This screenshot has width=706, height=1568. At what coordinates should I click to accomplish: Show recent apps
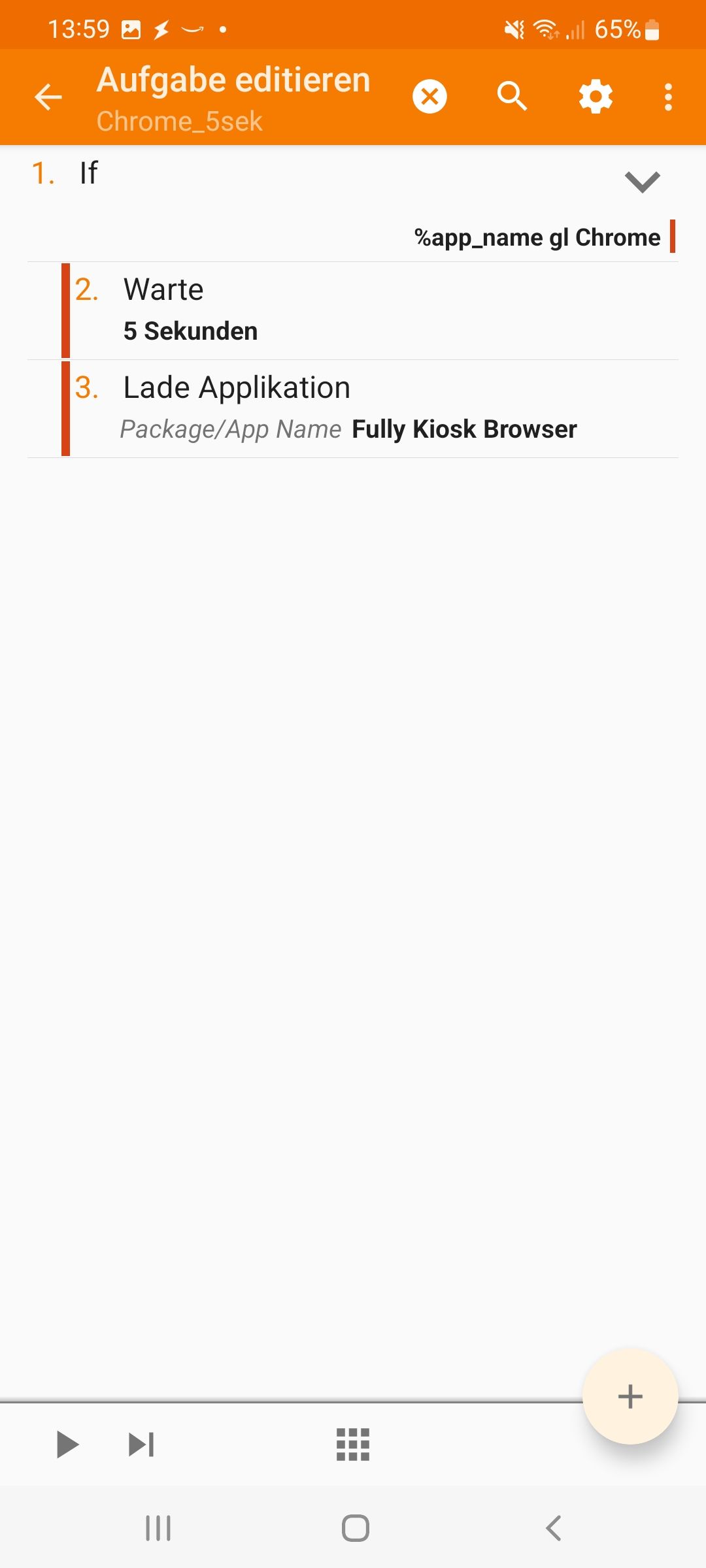point(158,1528)
